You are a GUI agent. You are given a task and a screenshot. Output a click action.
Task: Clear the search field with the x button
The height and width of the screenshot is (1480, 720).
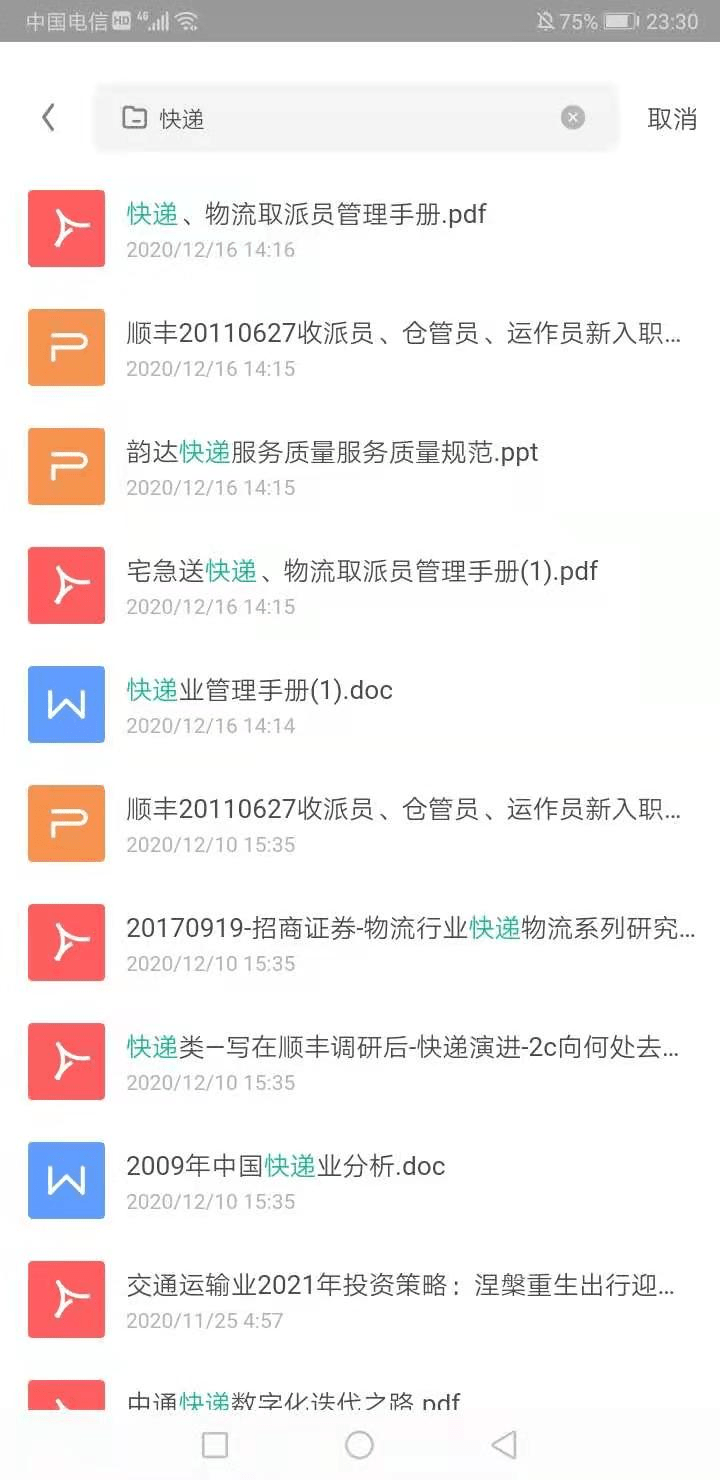tap(573, 117)
